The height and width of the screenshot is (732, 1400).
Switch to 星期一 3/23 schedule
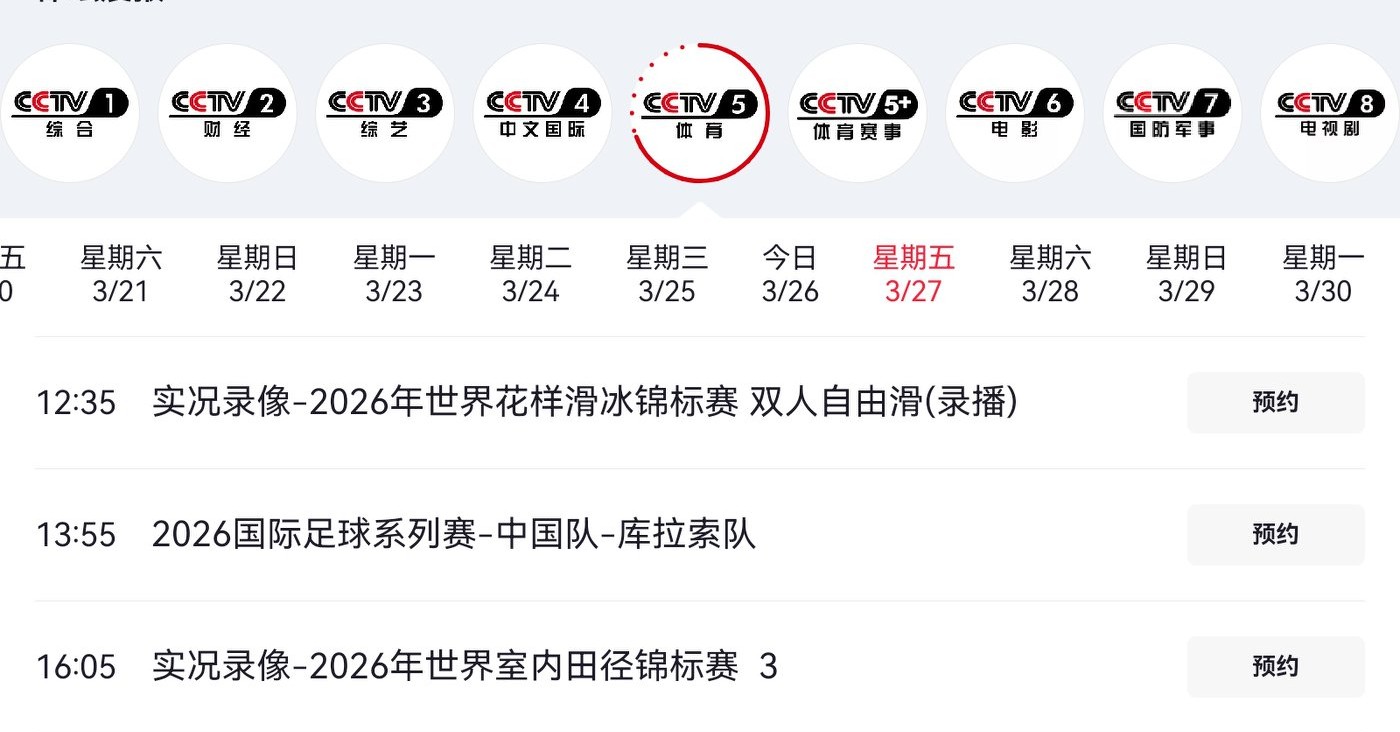[x=394, y=275]
